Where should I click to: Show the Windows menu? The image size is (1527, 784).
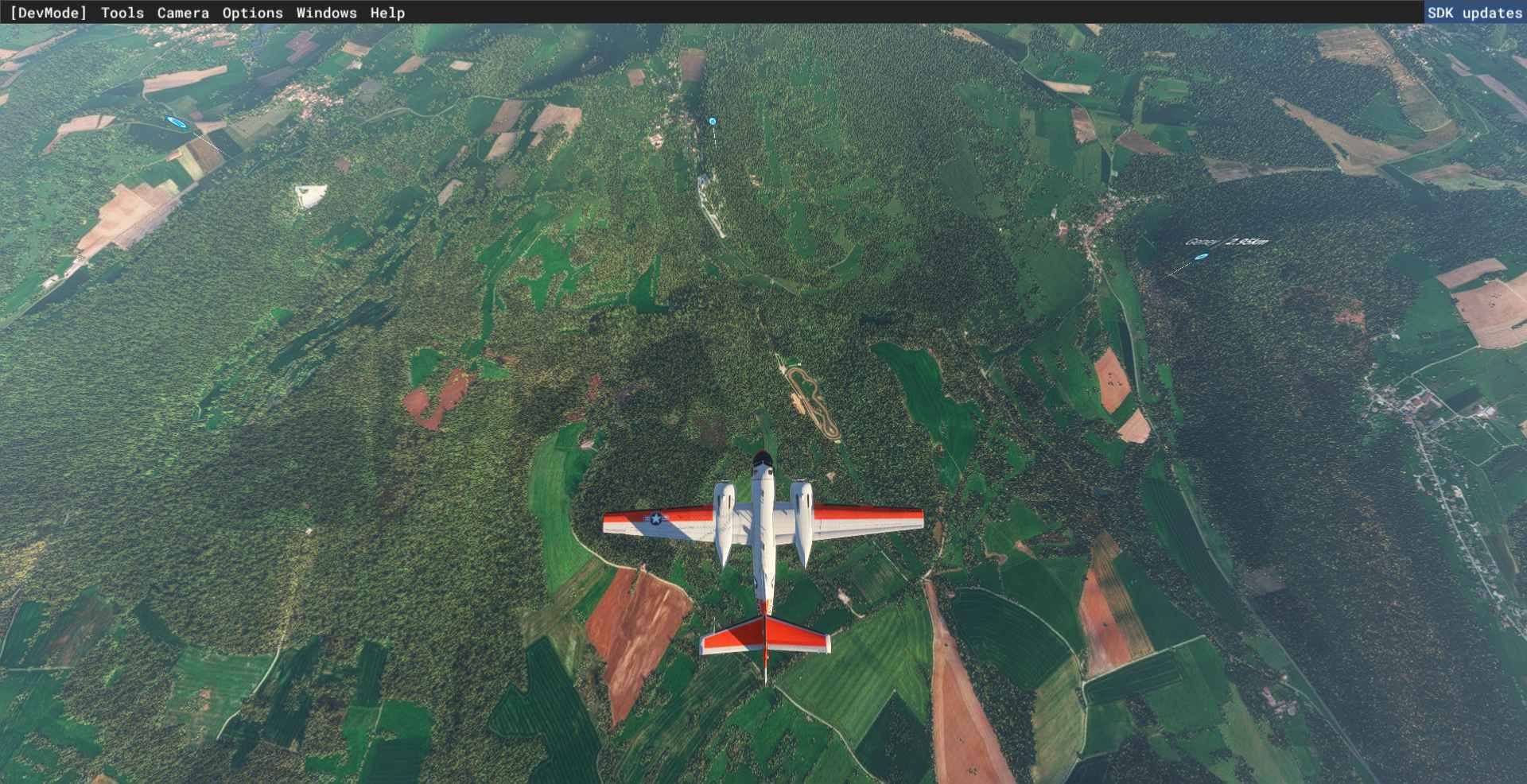coord(326,13)
